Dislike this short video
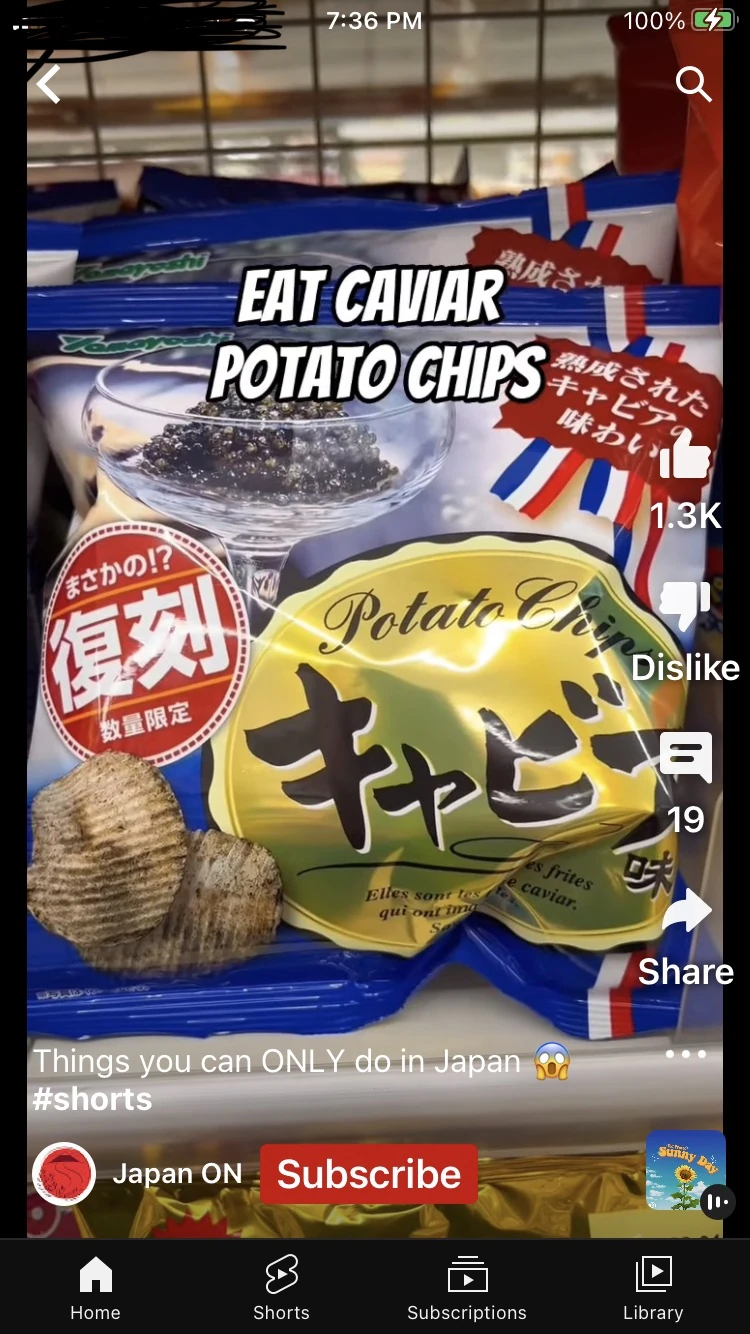750x1334 pixels. pyautogui.click(x=685, y=606)
